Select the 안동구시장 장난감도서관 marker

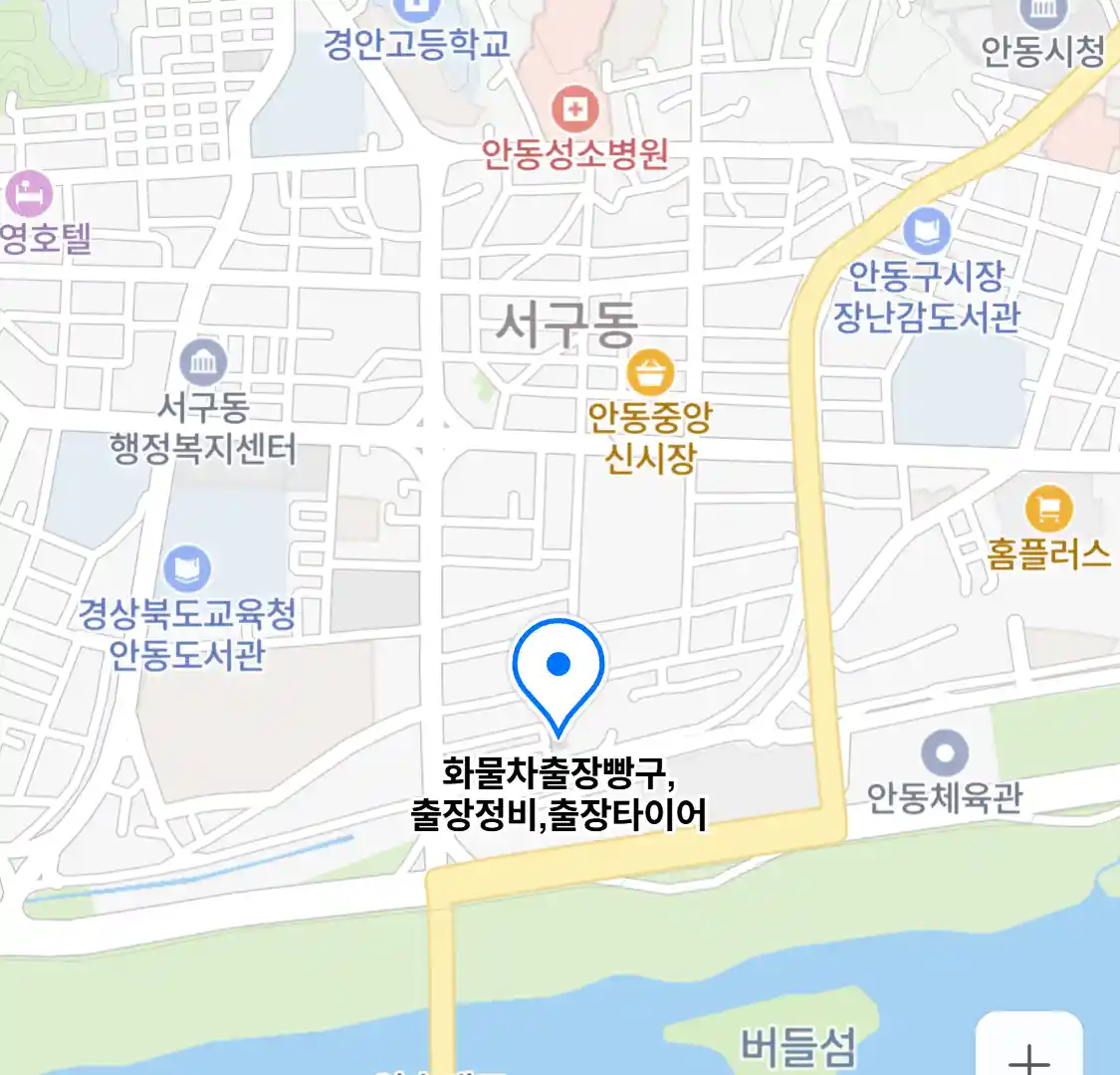pos(927,231)
